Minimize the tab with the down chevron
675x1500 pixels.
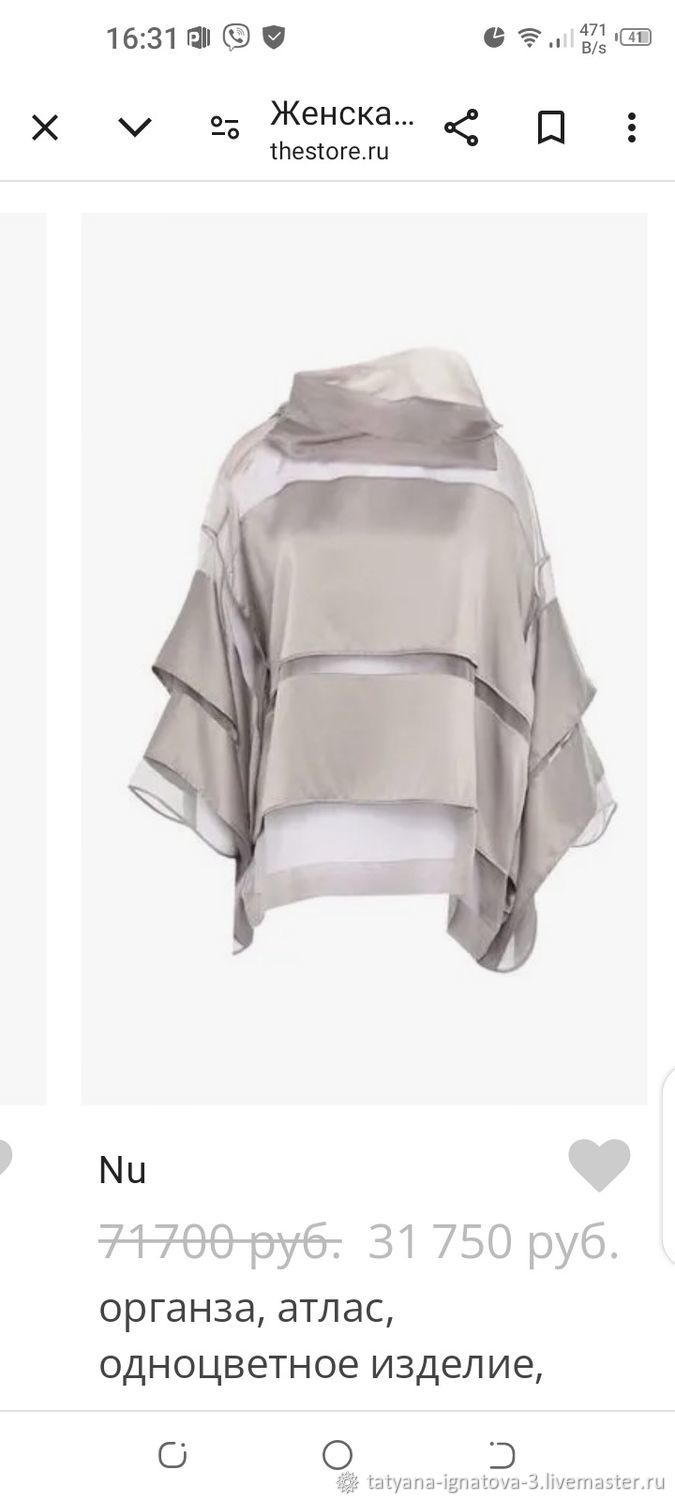coord(135,127)
